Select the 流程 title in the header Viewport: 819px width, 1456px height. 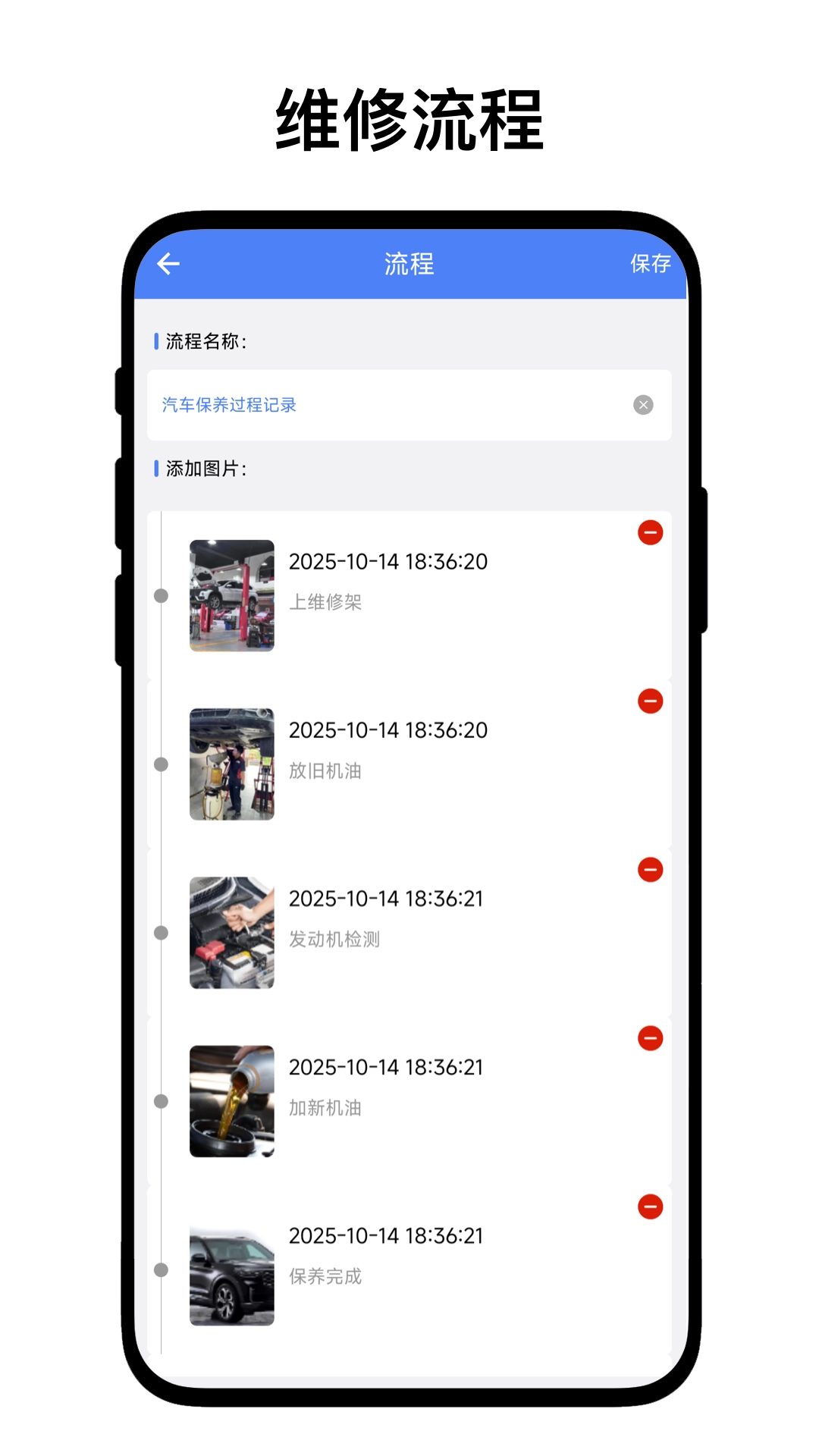click(409, 264)
